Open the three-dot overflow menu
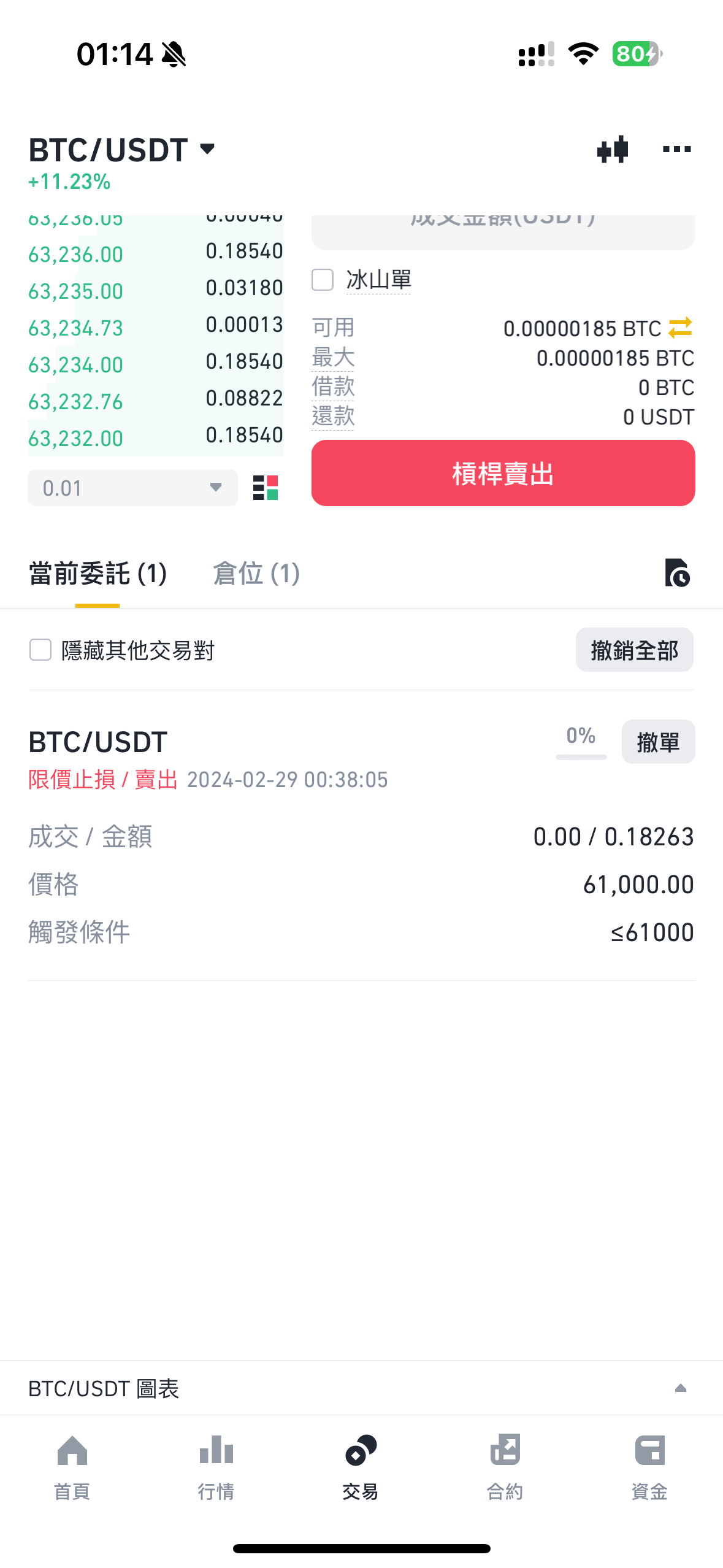 click(677, 149)
